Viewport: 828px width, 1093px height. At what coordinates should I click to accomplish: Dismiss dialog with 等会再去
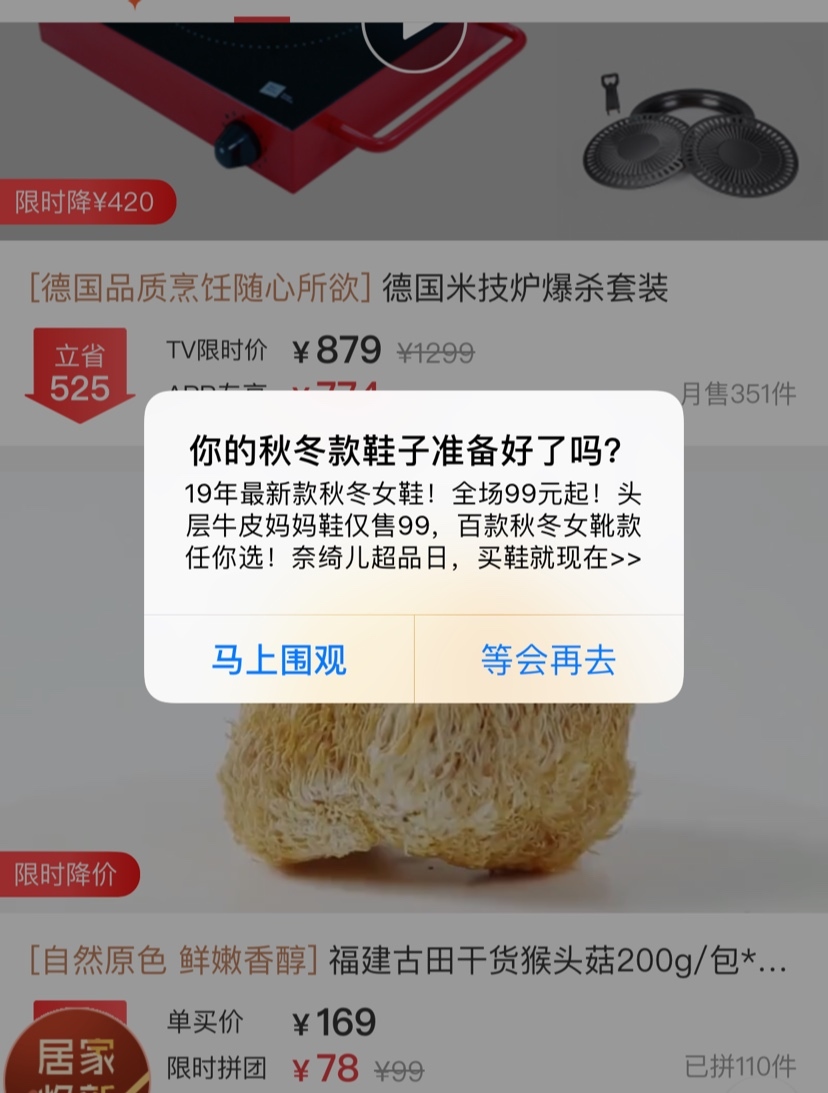(548, 660)
